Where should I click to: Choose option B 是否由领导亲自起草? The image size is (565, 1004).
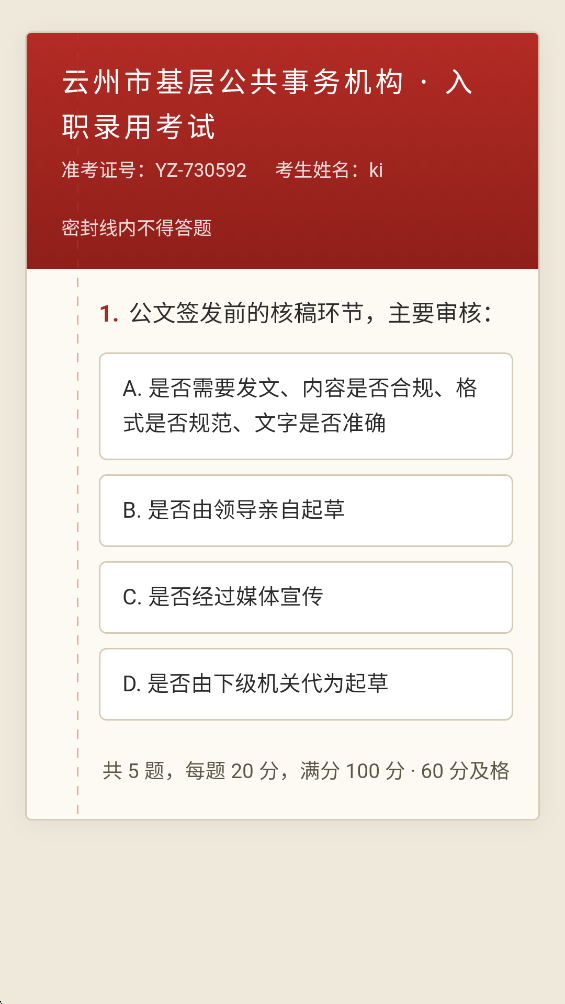[306, 510]
